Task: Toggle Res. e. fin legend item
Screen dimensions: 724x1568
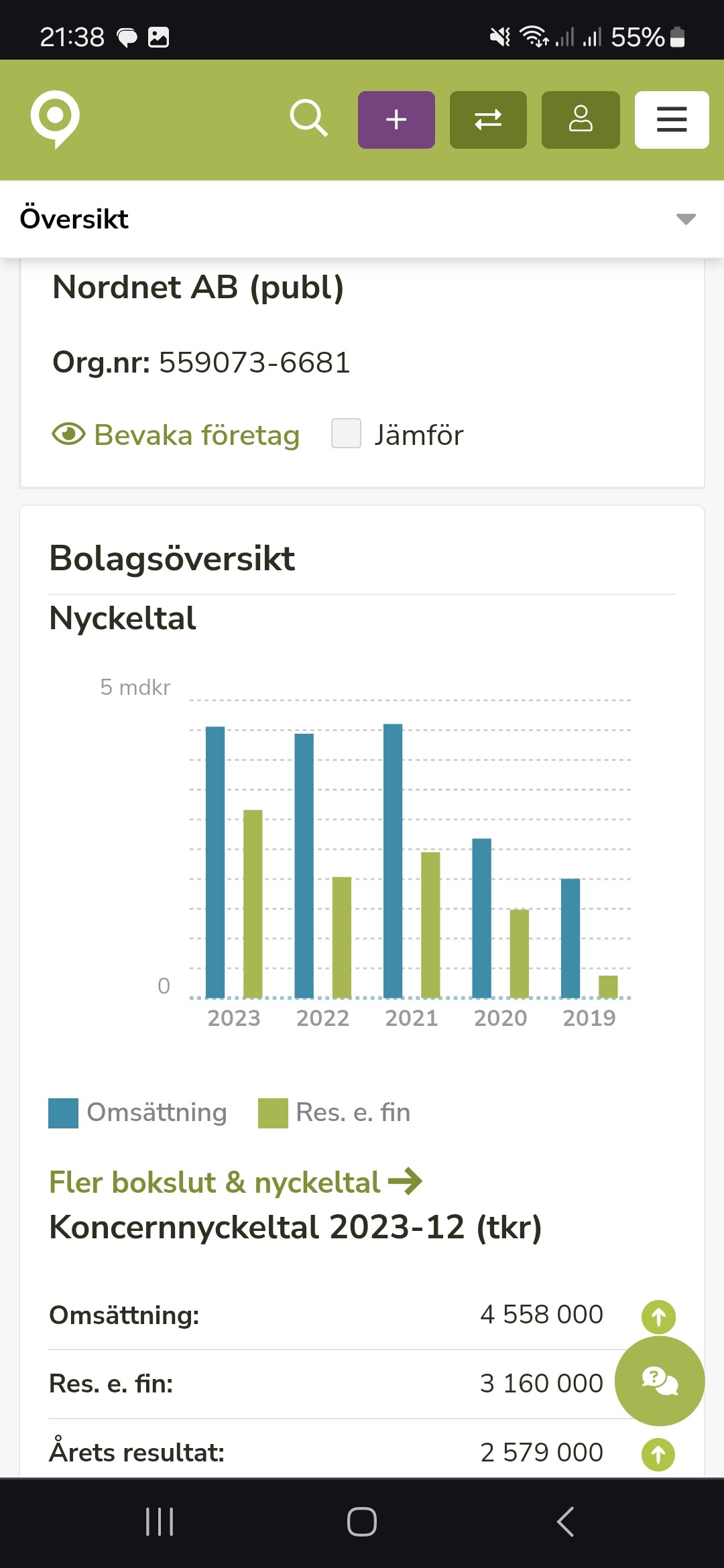Action: (x=335, y=1113)
